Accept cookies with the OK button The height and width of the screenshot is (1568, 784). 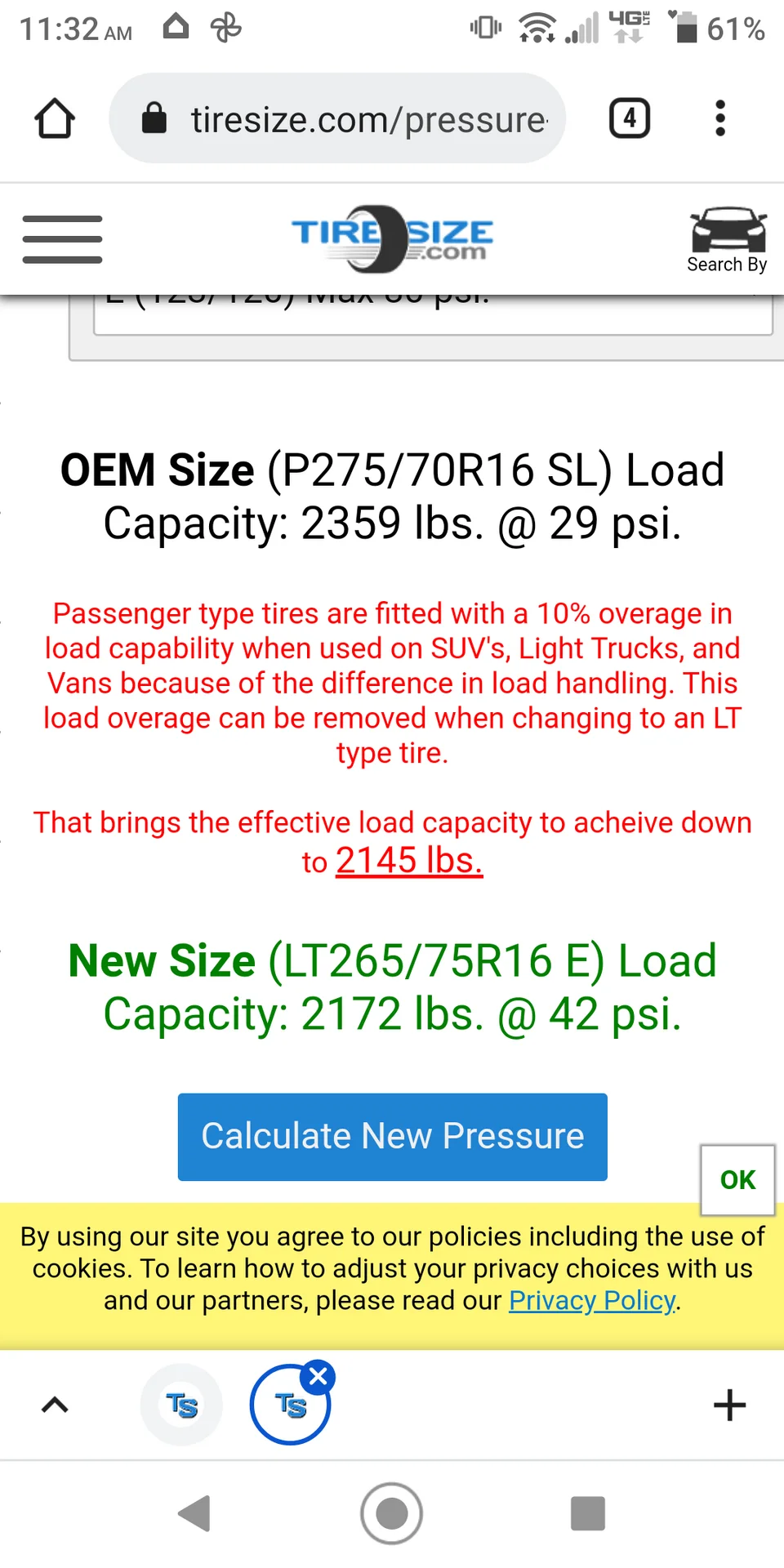coord(737,1179)
